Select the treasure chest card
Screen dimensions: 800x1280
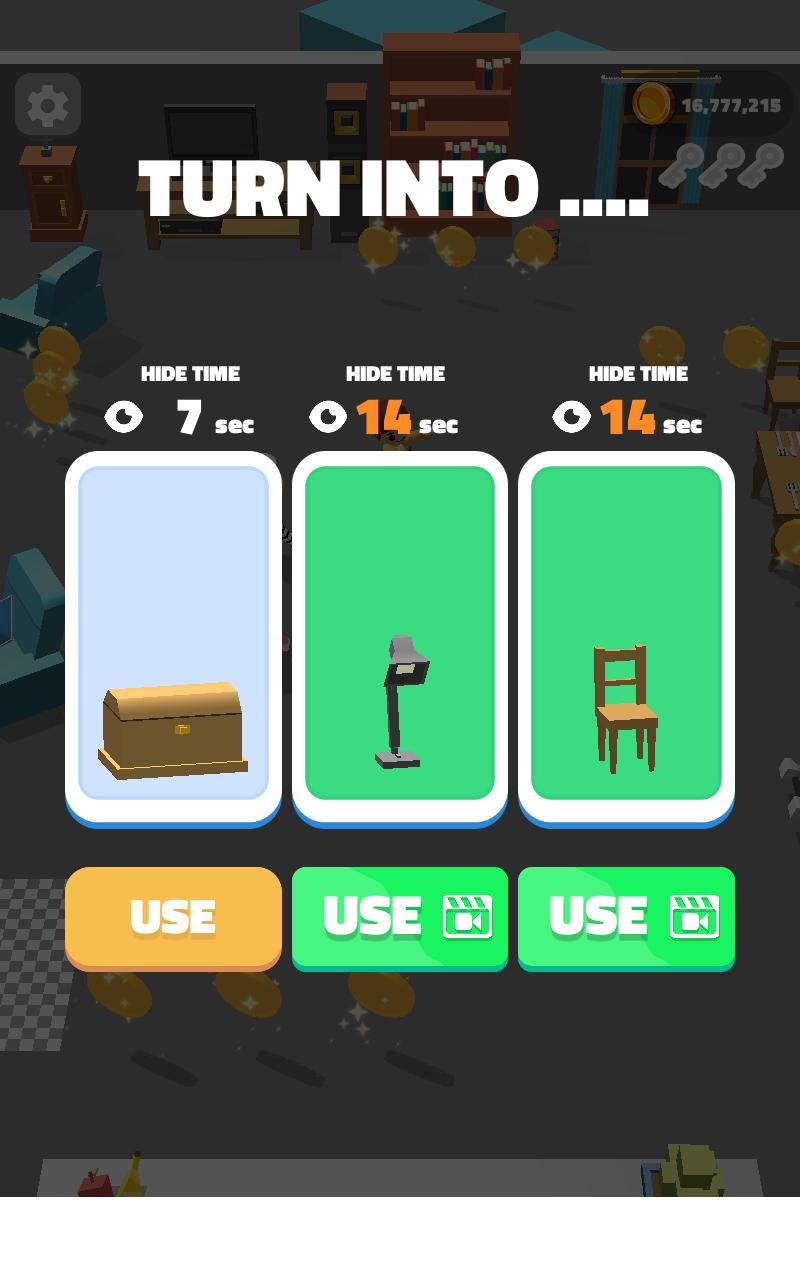173,634
